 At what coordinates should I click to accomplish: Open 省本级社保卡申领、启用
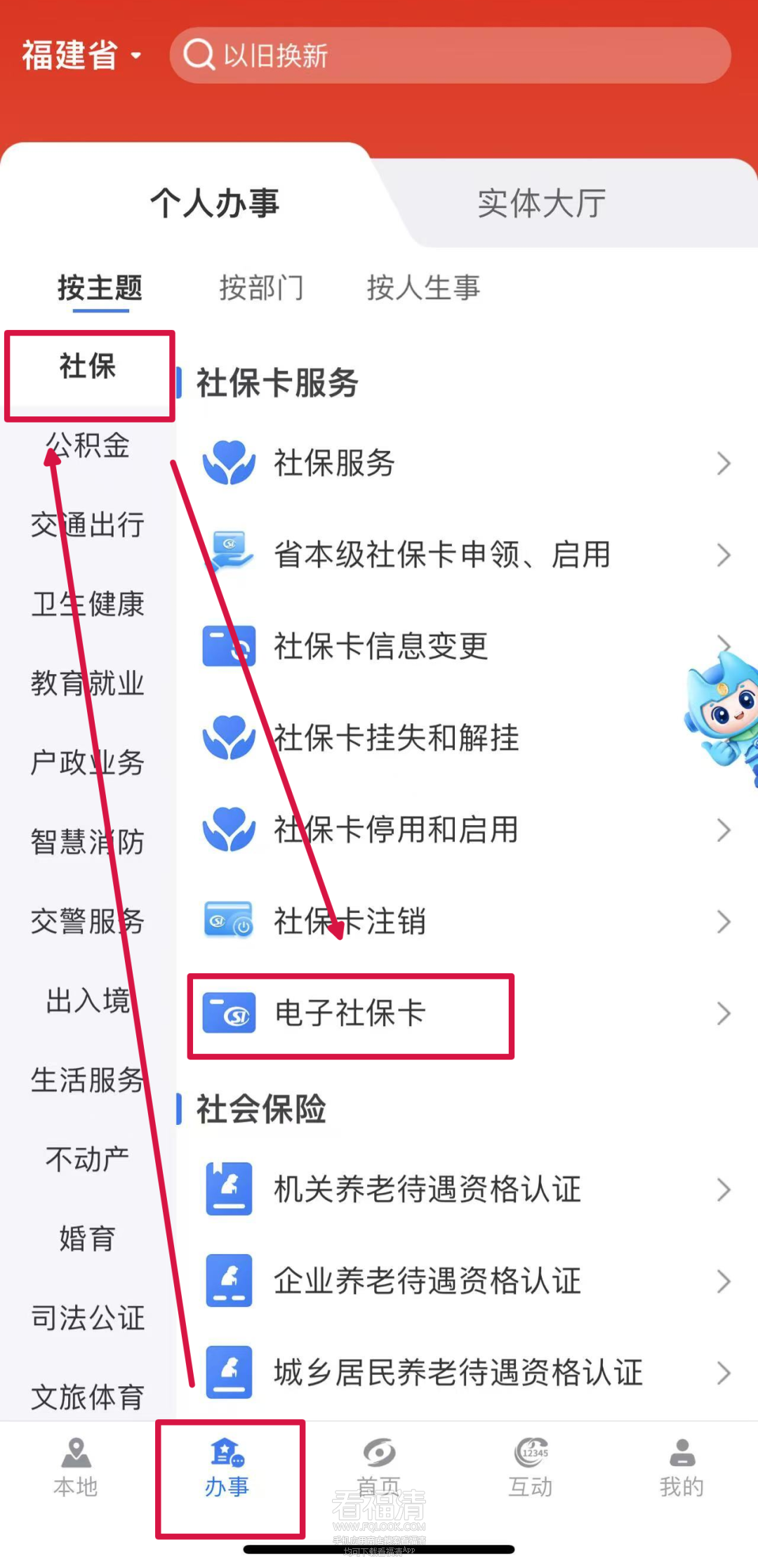point(463,555)
